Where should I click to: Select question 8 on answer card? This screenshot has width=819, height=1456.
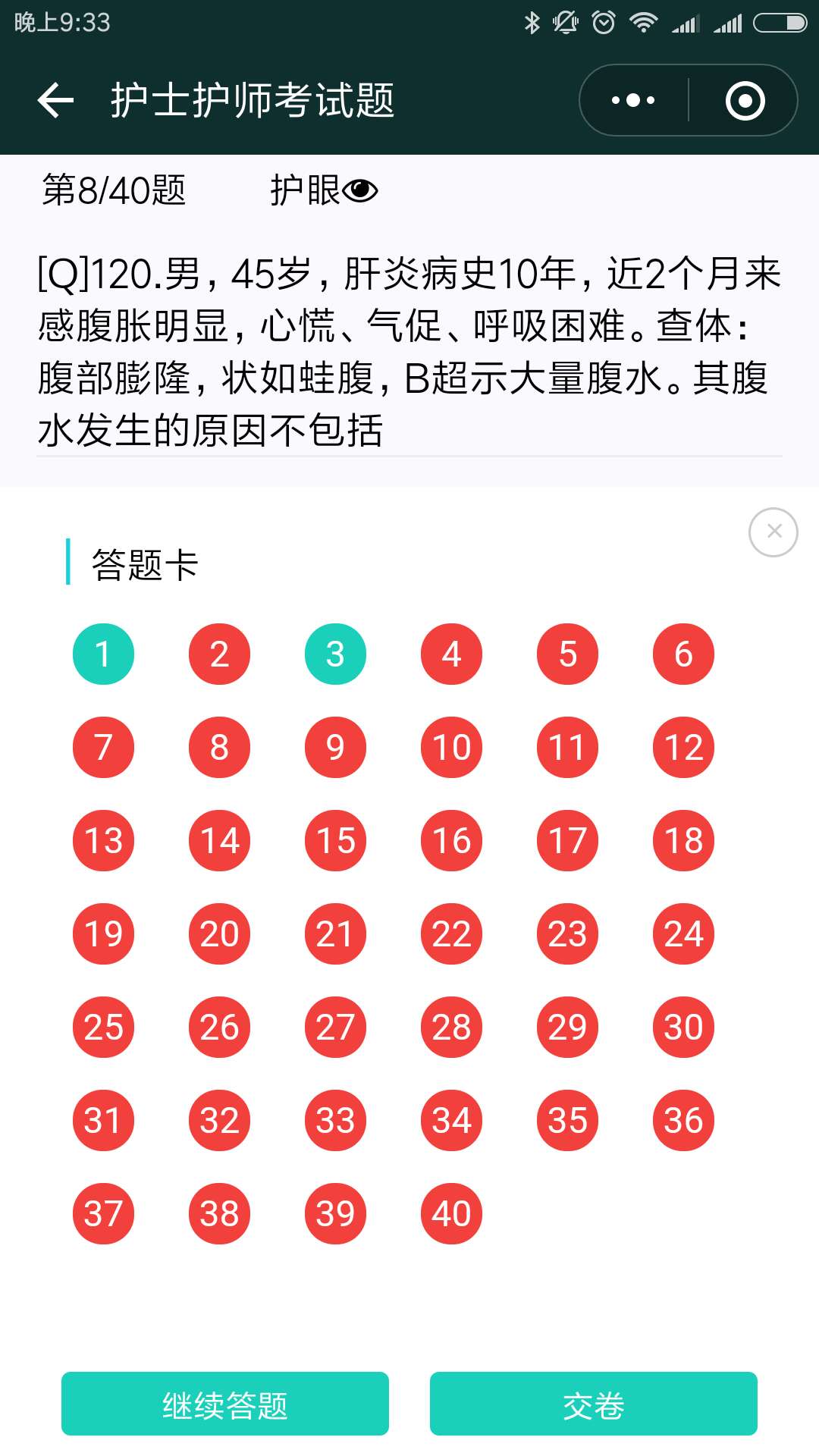coord(220,747)
